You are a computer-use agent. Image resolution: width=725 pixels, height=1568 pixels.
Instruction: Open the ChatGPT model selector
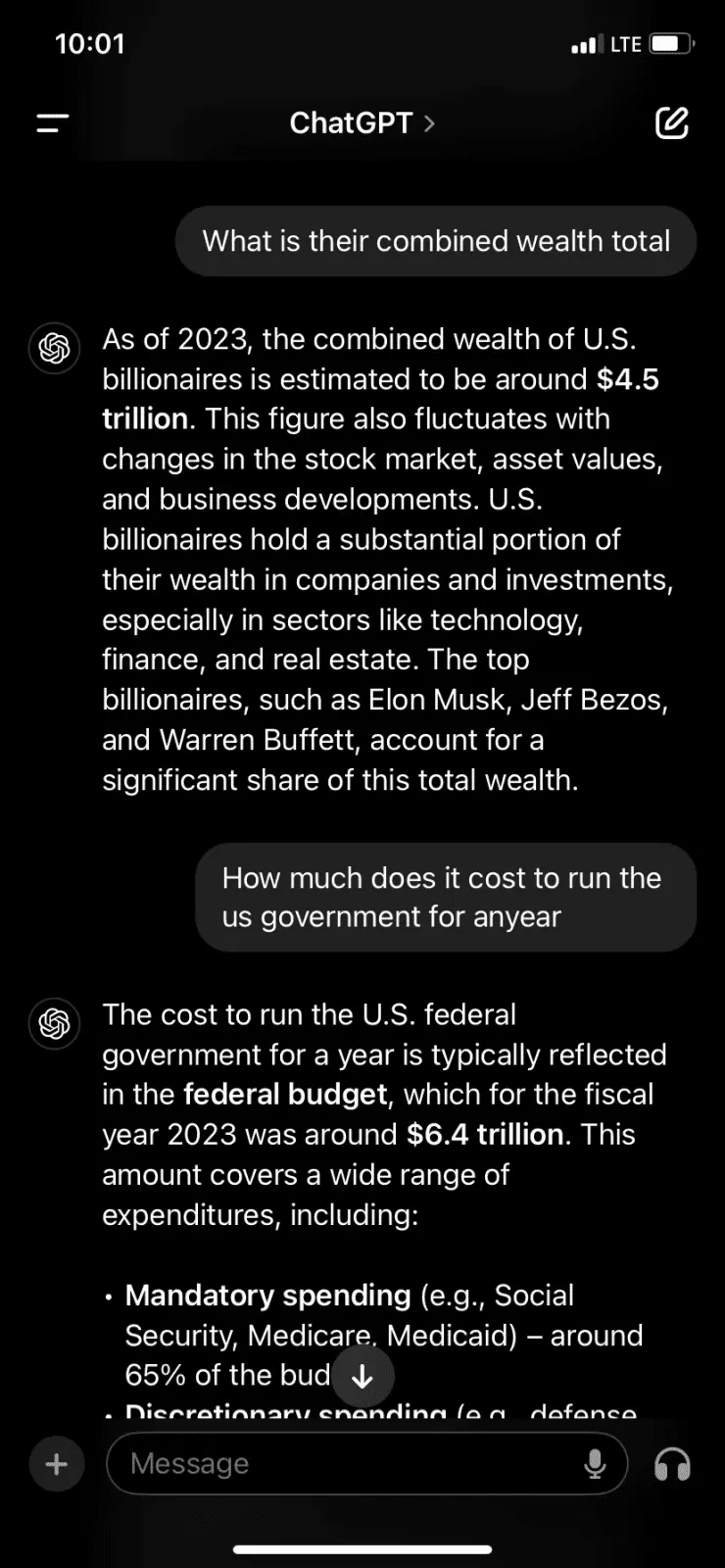click(x=362, y=123)
